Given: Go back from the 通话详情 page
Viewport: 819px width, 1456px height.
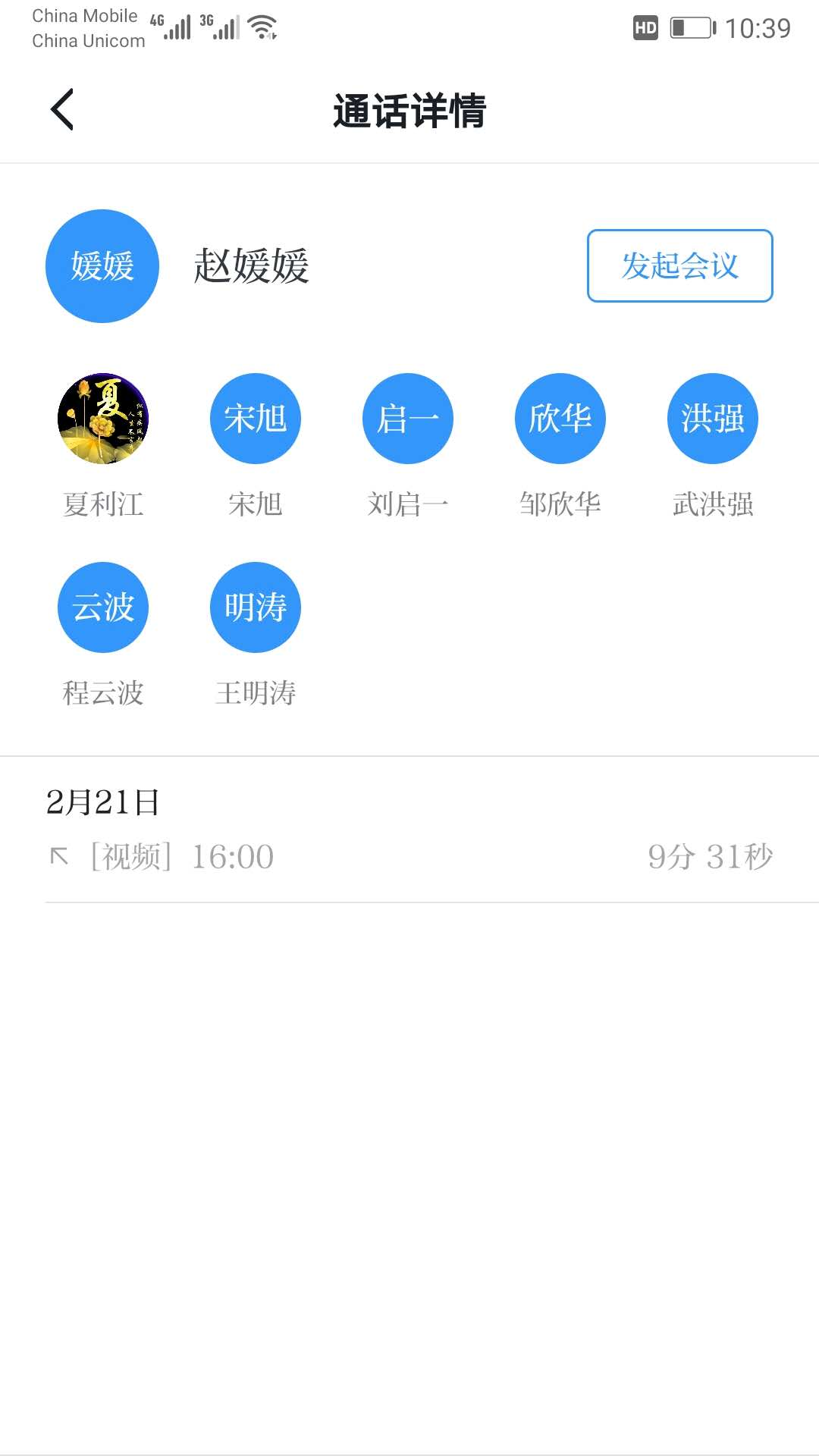Looking at the screenshot, I should click(62, 110).
